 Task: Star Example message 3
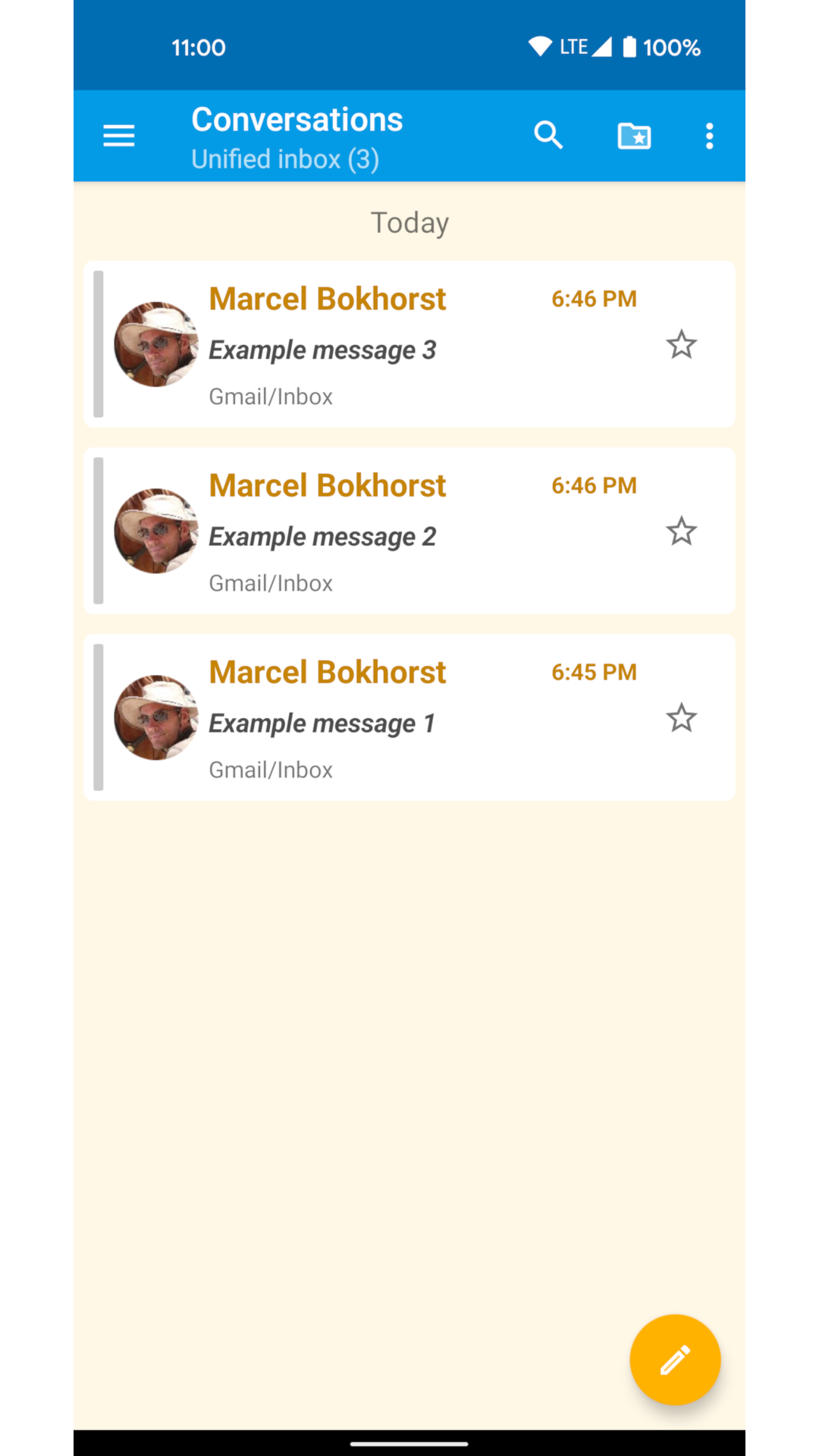(x=681, y=345)
